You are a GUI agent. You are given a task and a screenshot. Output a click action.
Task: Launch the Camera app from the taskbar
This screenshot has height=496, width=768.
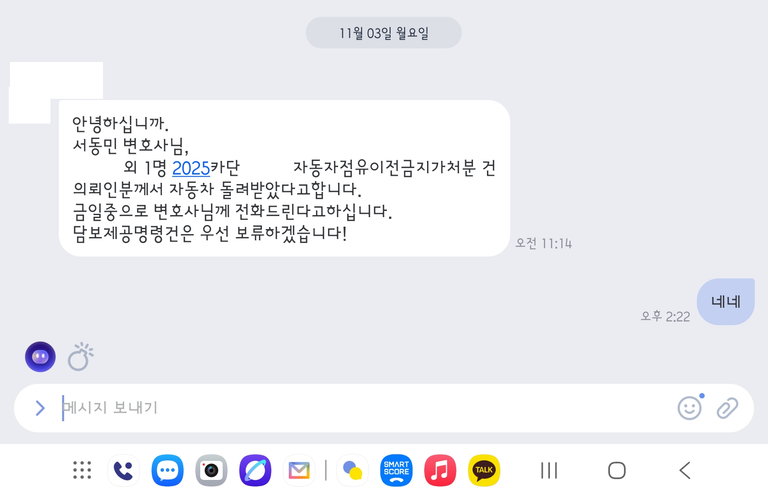tap(211, 470)
